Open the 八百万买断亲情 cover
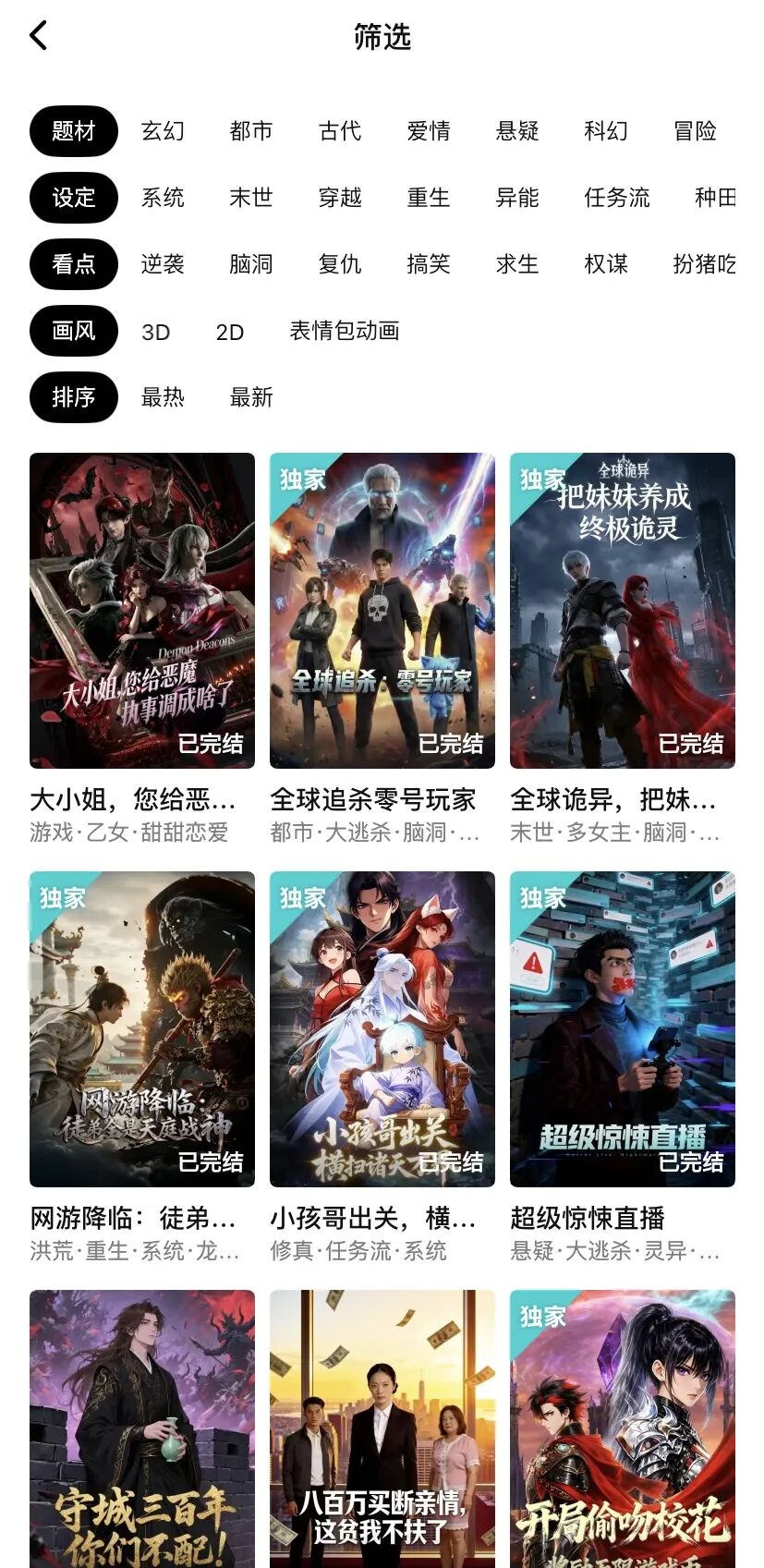The image size is (764, 1568). (382, 1428)
